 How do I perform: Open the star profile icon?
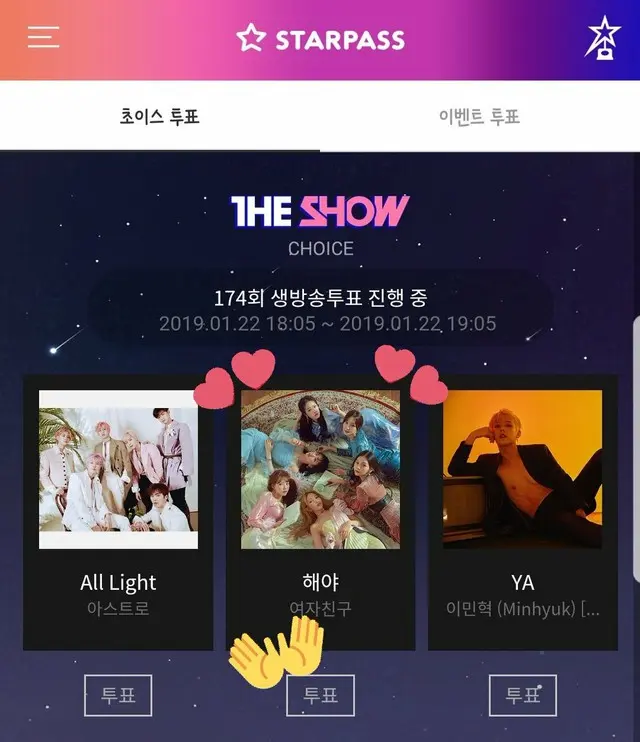click(x=602, y=38)
